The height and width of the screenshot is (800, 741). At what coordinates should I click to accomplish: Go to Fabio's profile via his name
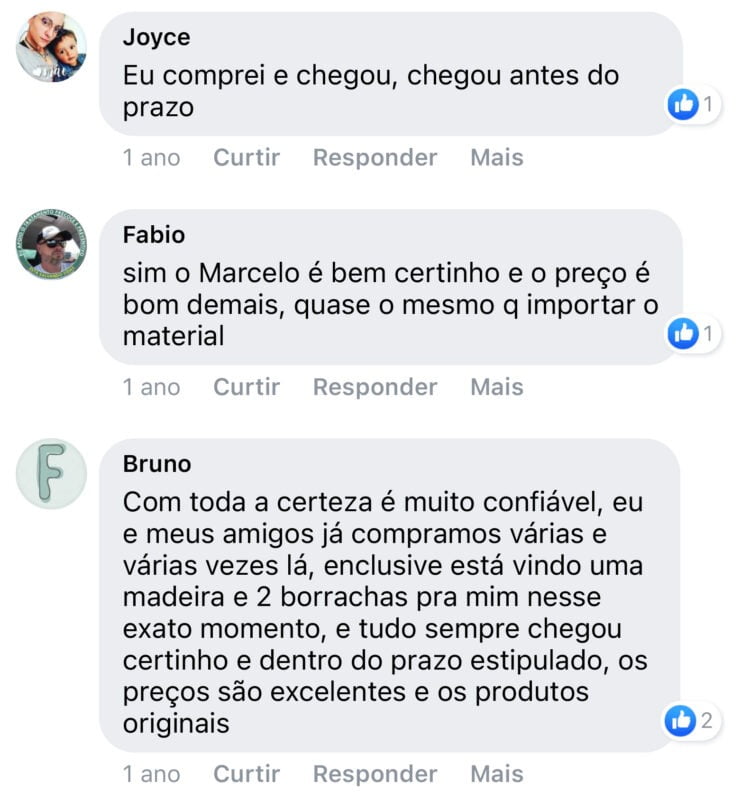153,236
